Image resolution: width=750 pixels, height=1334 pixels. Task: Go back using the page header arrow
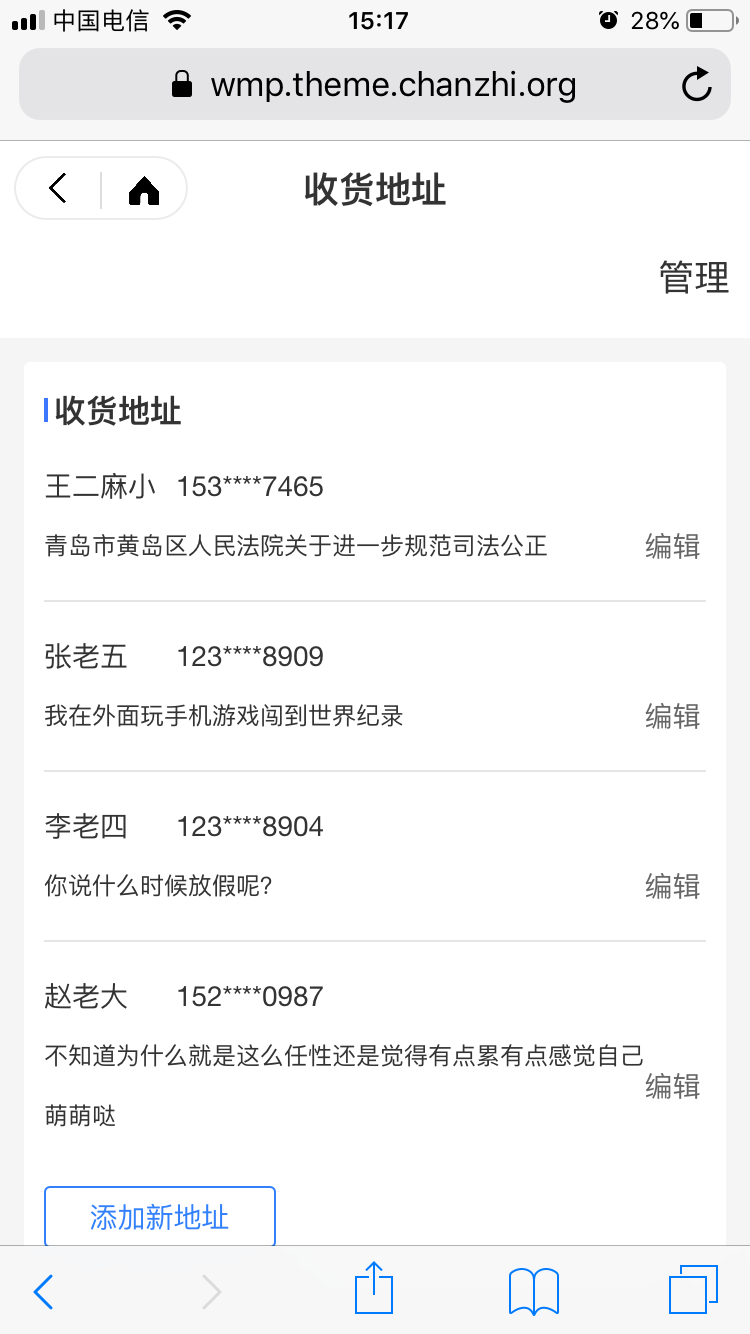tap(58, 188)
